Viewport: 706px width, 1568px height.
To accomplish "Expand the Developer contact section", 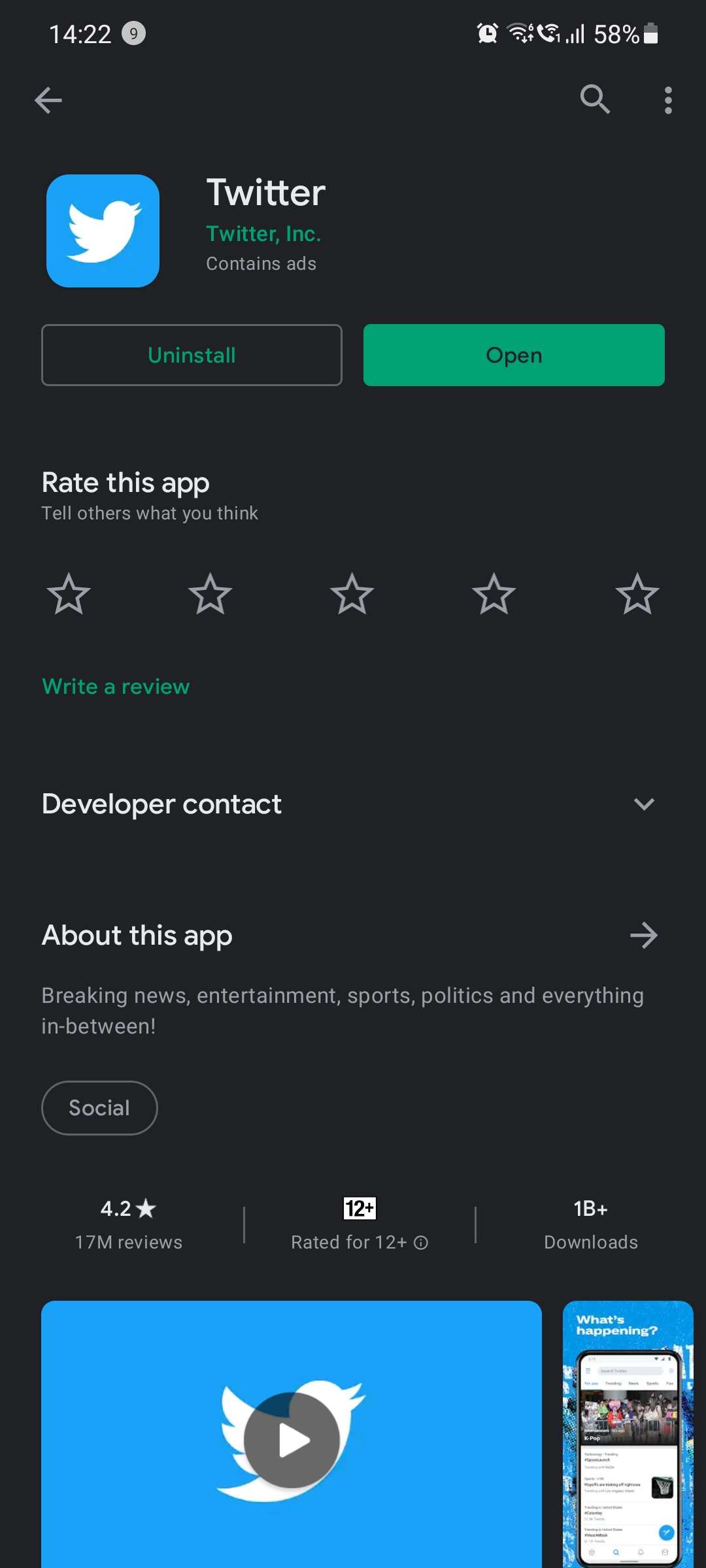I will pyautogui.click(x=644, y=804).
